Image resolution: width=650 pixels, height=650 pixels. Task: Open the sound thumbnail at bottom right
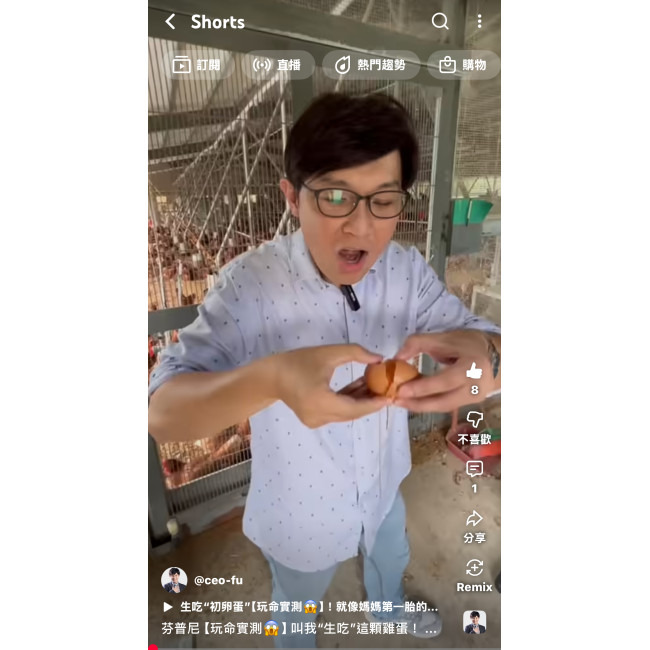coord(474,622)
